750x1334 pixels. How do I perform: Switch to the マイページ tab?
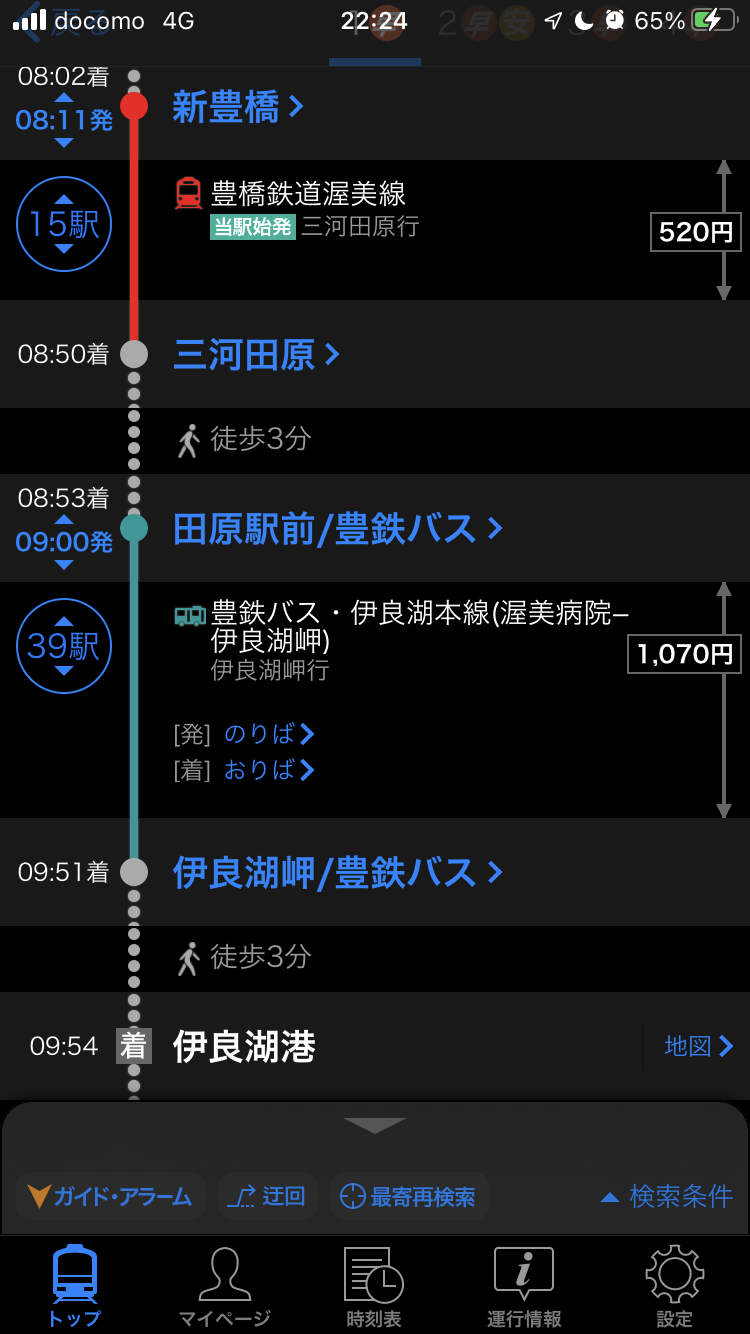(224, 1286)
